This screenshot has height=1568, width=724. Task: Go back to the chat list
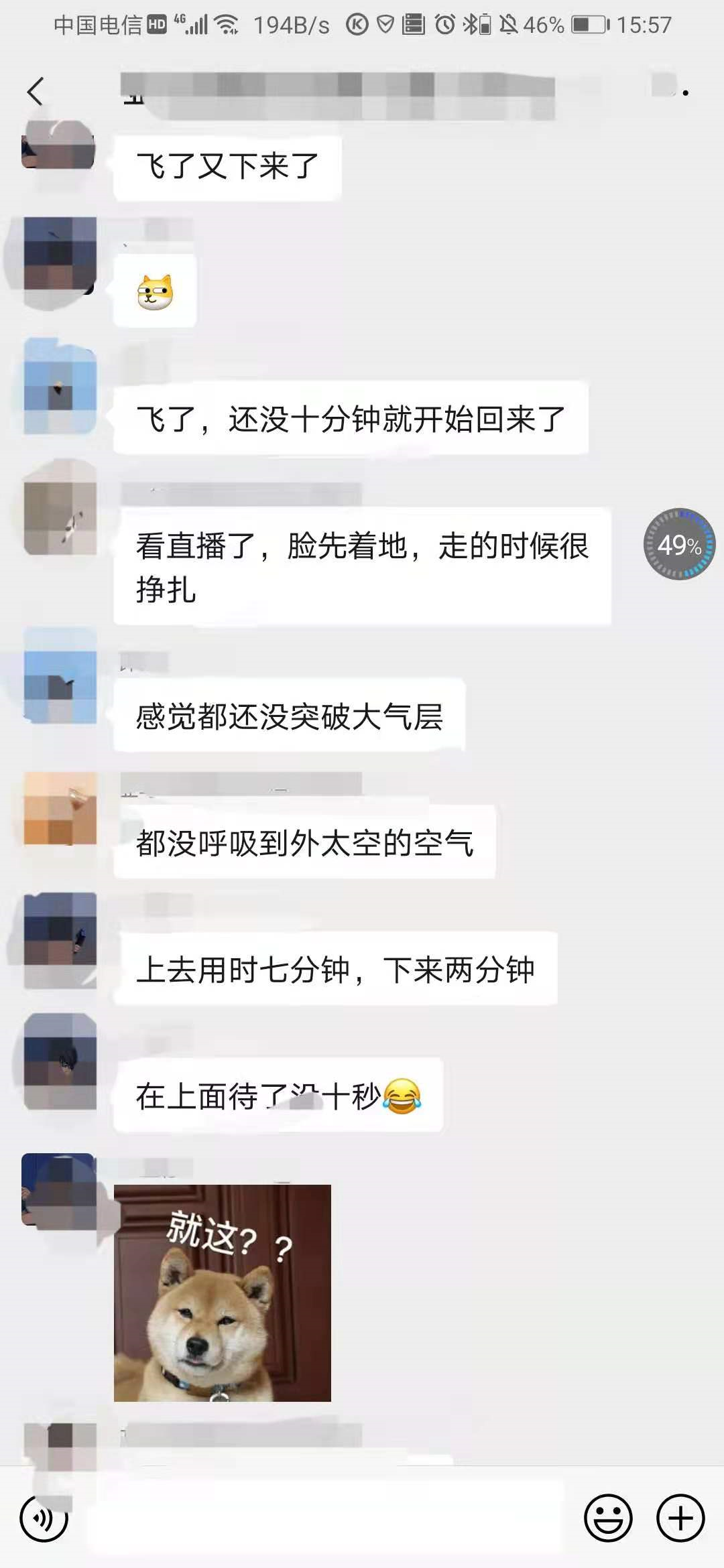[x=36, y=92]
